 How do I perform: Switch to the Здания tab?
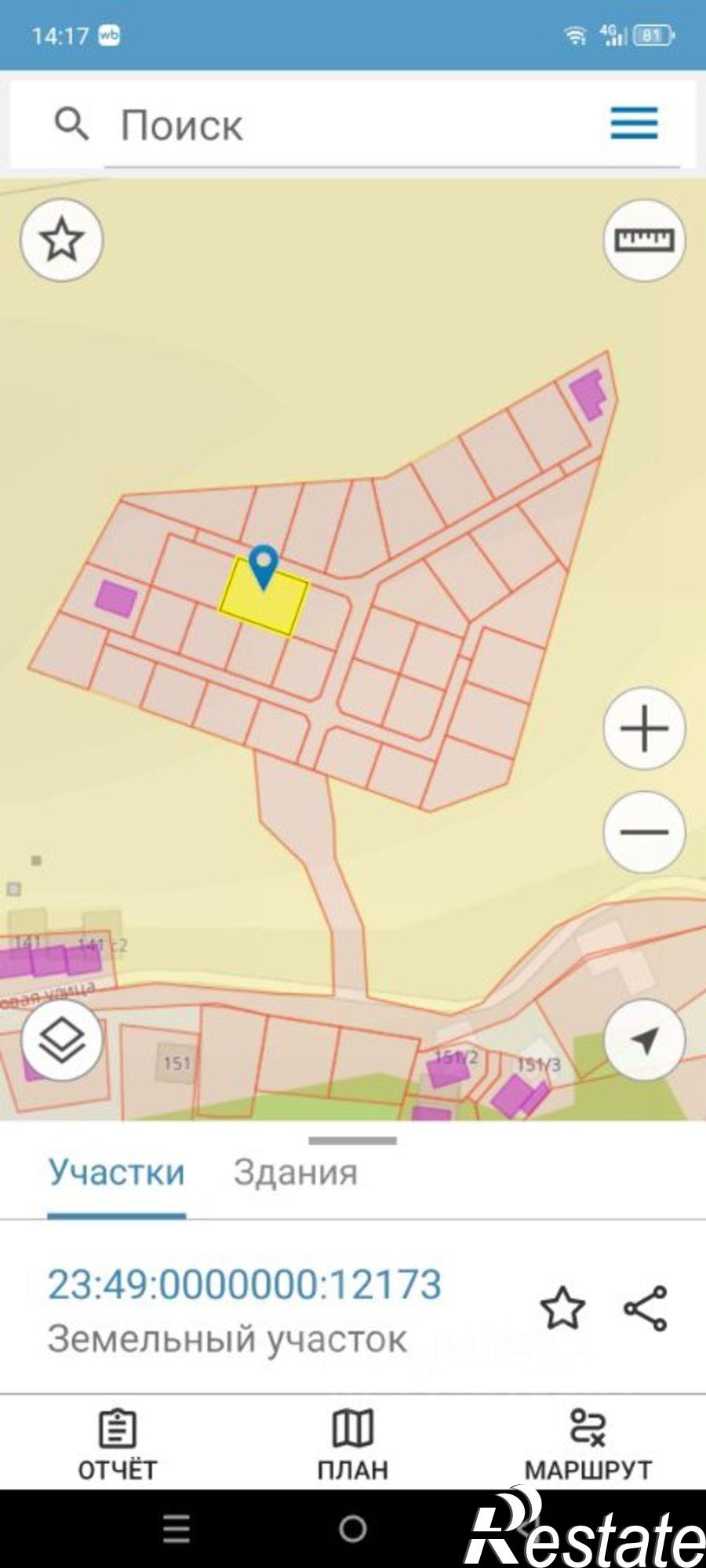296,1173
